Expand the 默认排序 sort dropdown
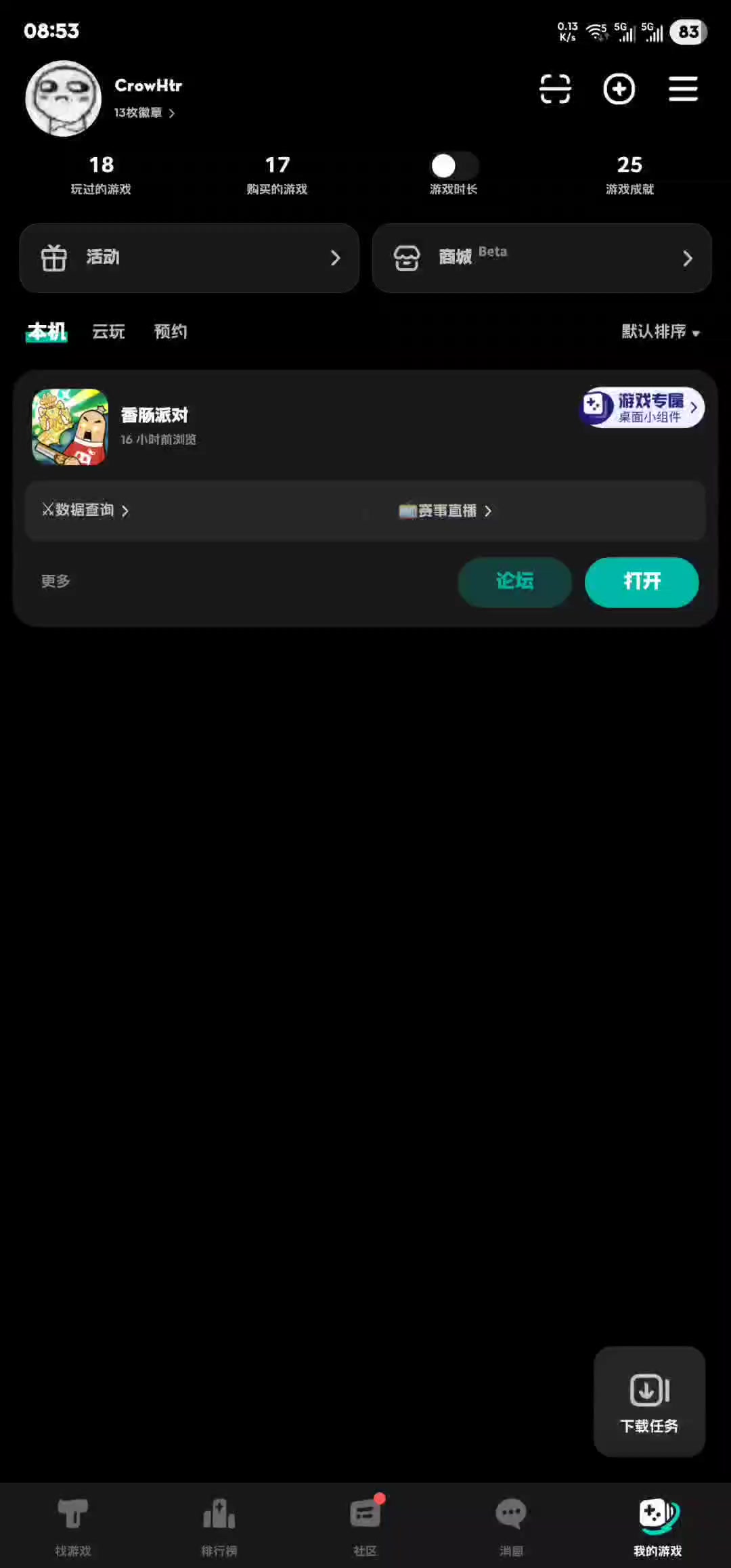731x1568 pixels. click(x=661, y=331)
